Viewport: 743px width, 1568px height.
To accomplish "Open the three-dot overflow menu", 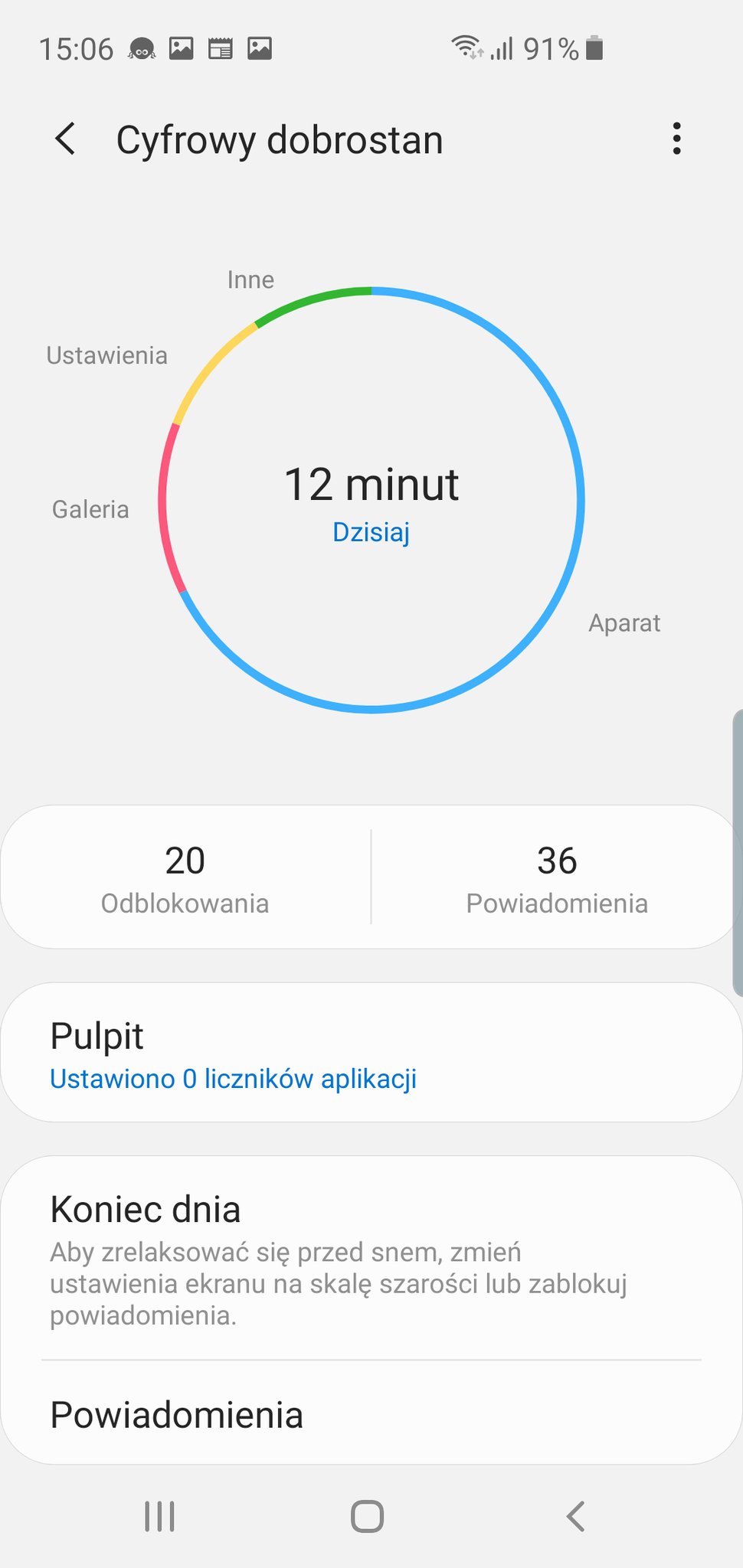I will 676,139.
